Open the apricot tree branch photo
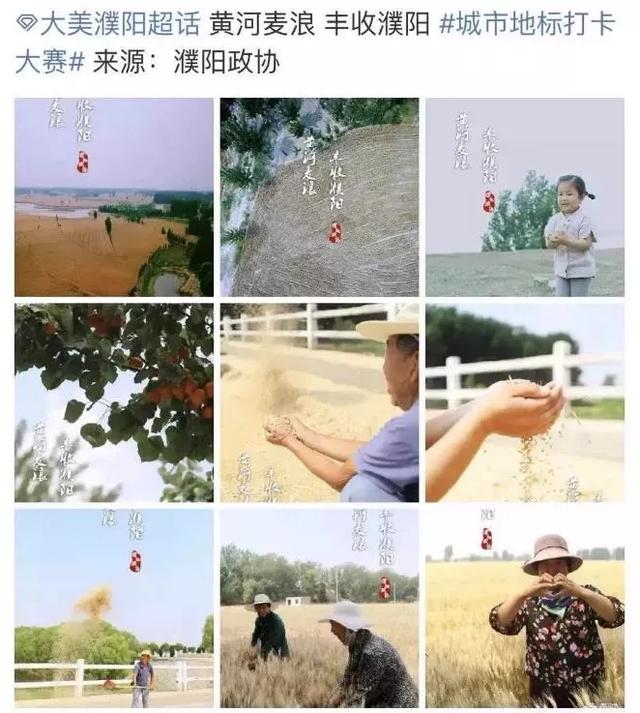Screen dimensions: 640x713 114,403
